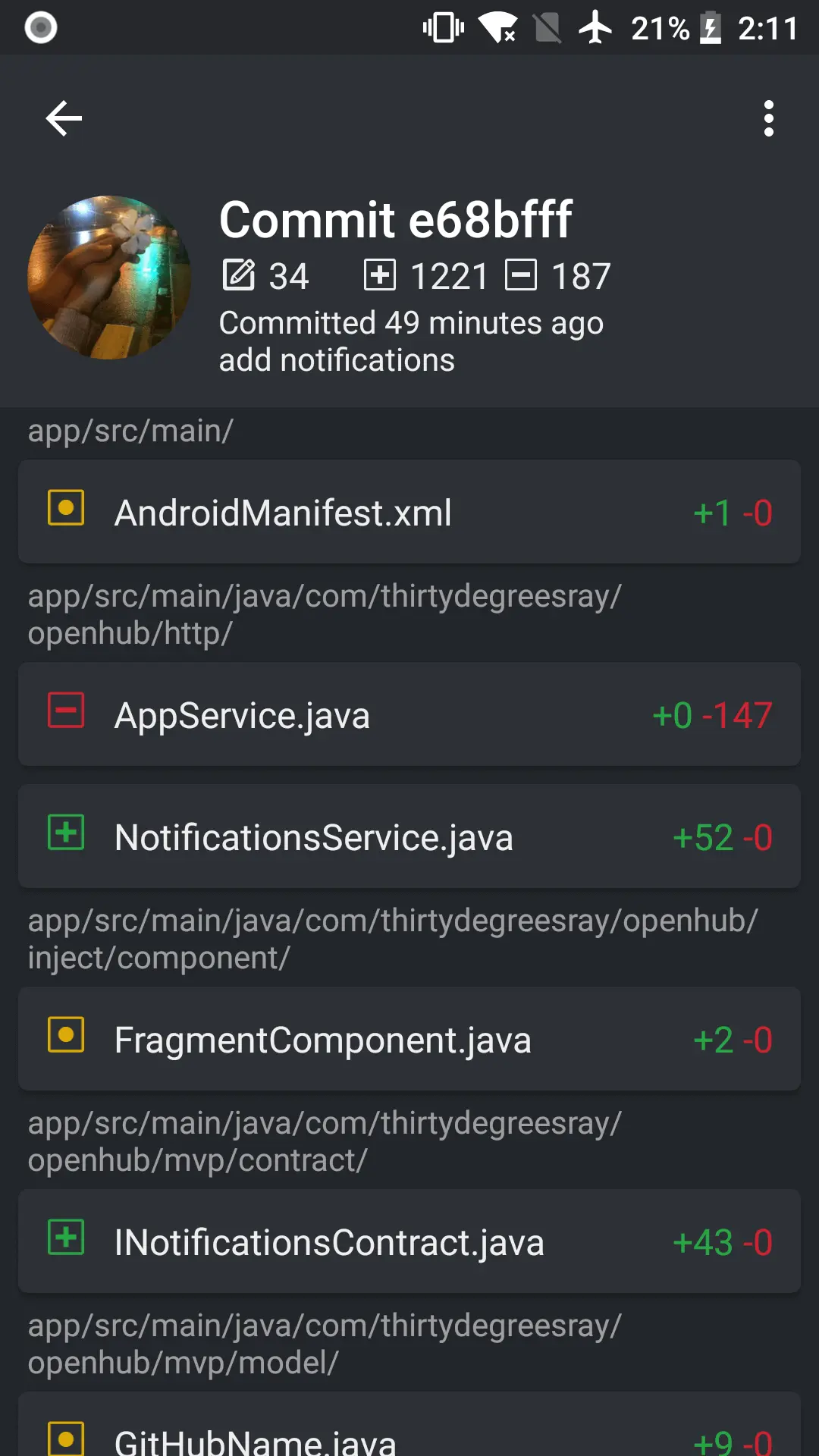Open NotificationsService.java changes
Viewport: 819px width, 1456px height.
pos(409,836)
